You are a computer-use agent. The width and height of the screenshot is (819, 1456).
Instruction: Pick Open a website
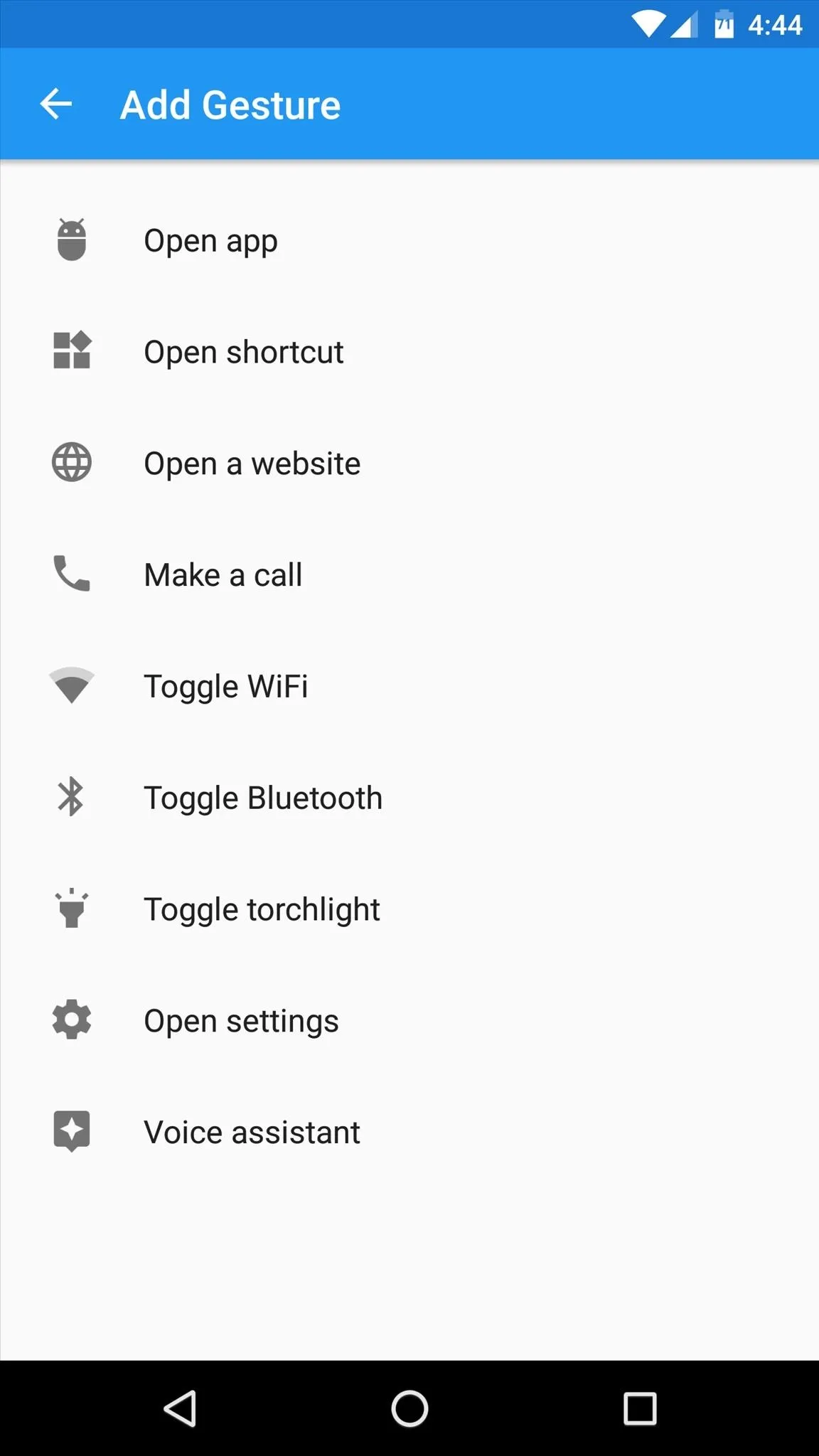point(409,464)
